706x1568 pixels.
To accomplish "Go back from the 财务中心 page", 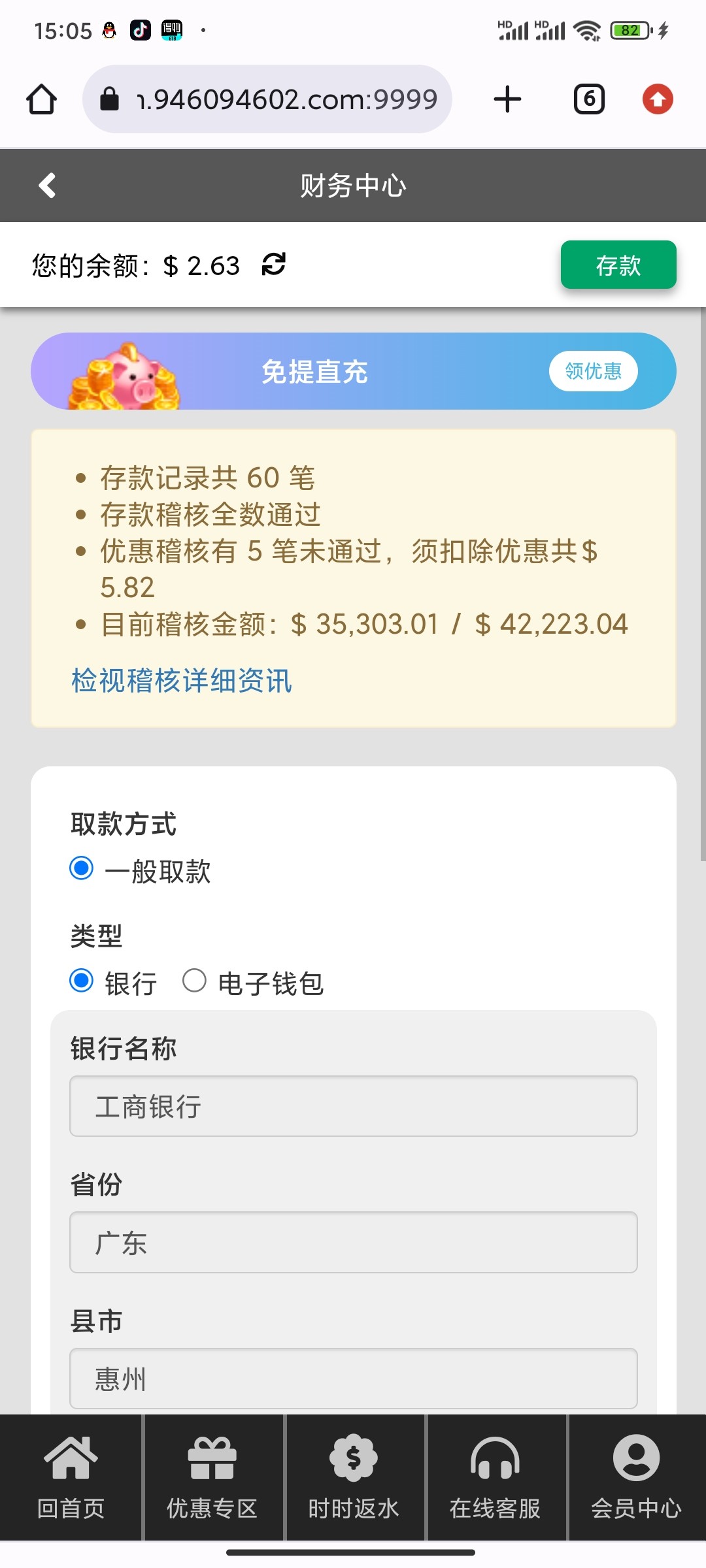I will pos(47,186).
